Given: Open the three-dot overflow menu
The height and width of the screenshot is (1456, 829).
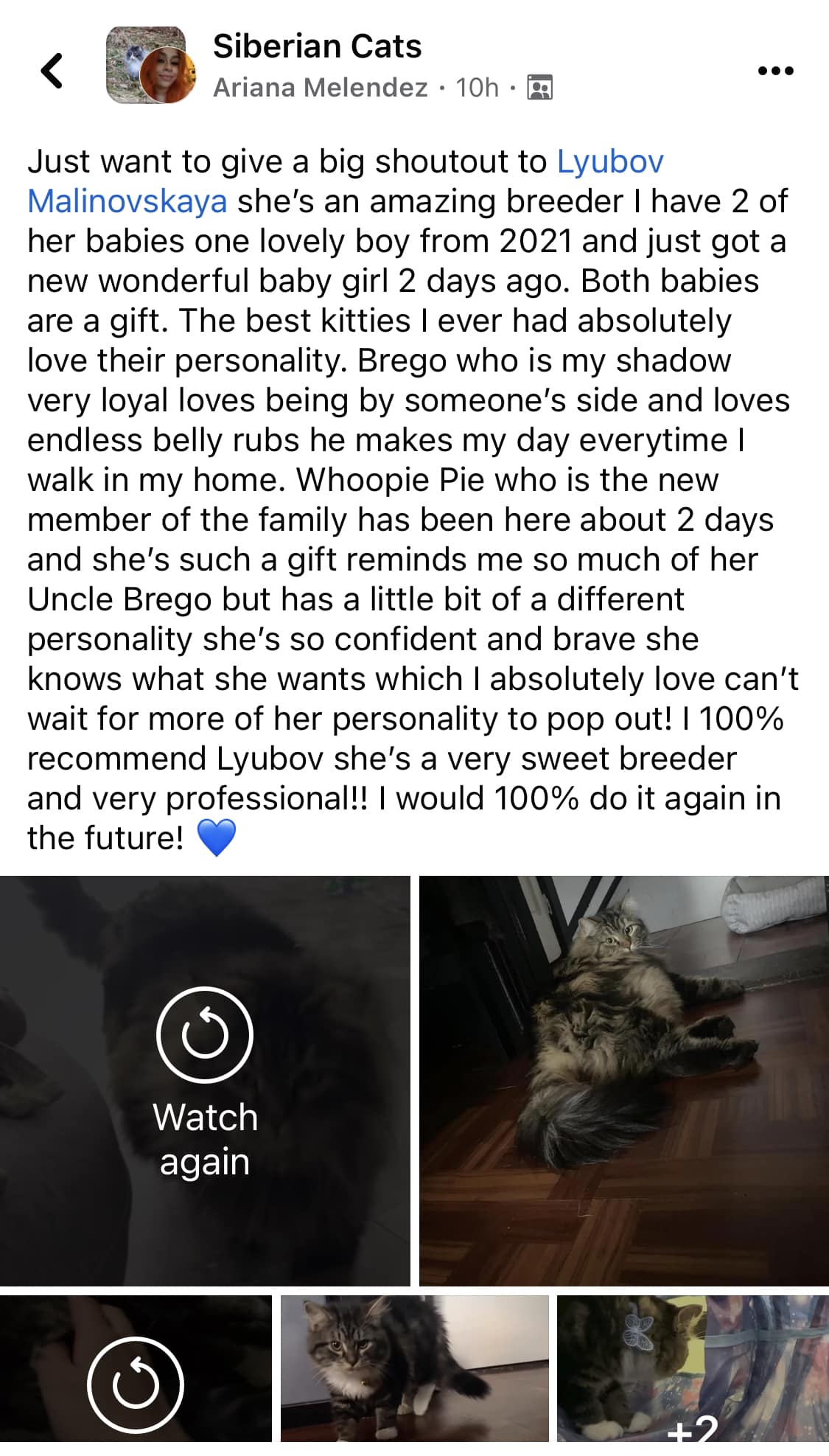Looking at the screenshot, I should pyautogui.click(x=775, y=71).
